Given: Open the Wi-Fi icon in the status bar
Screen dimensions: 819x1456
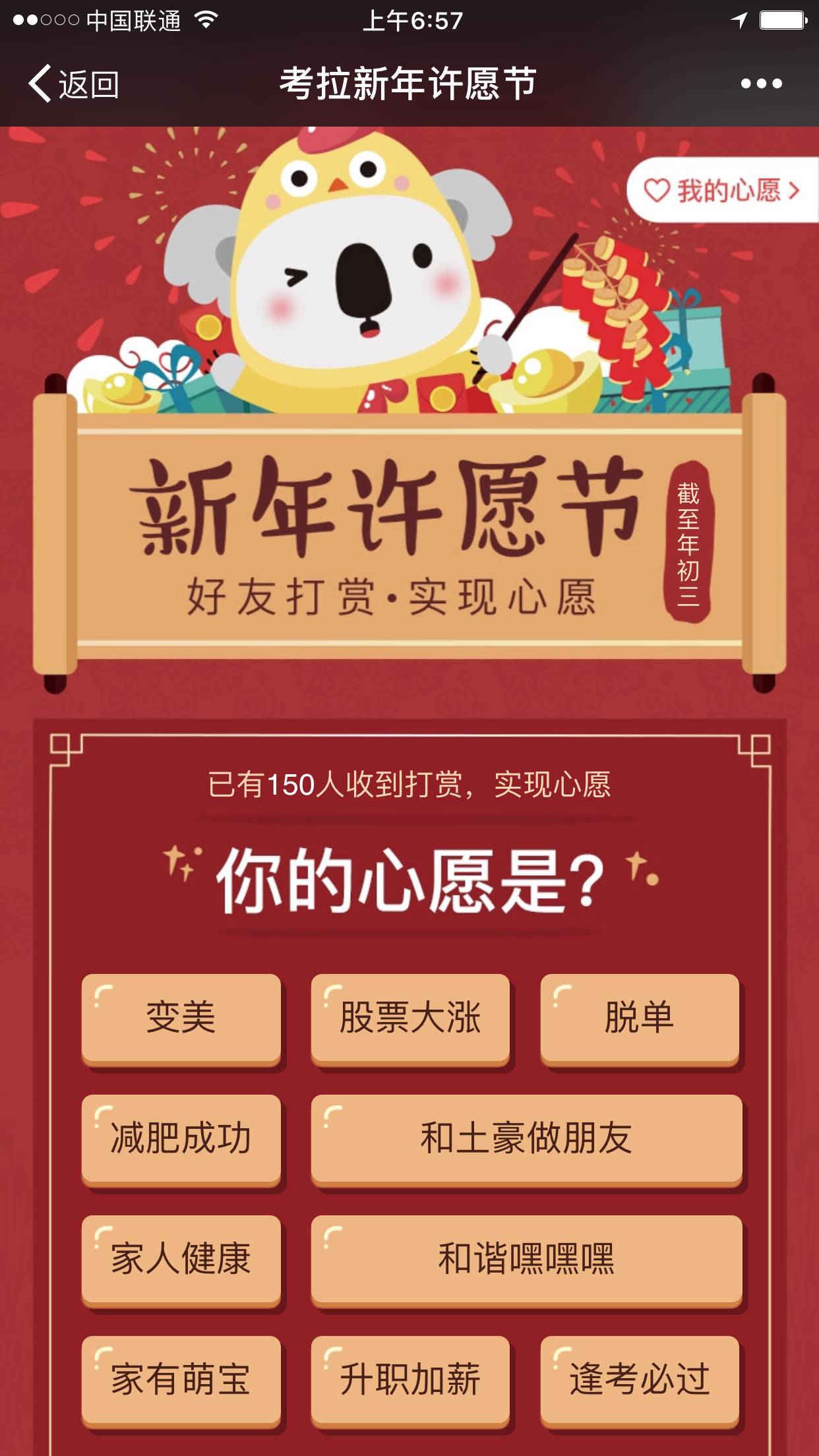Looking at the screenshot, I should click(x=204, y=19).
